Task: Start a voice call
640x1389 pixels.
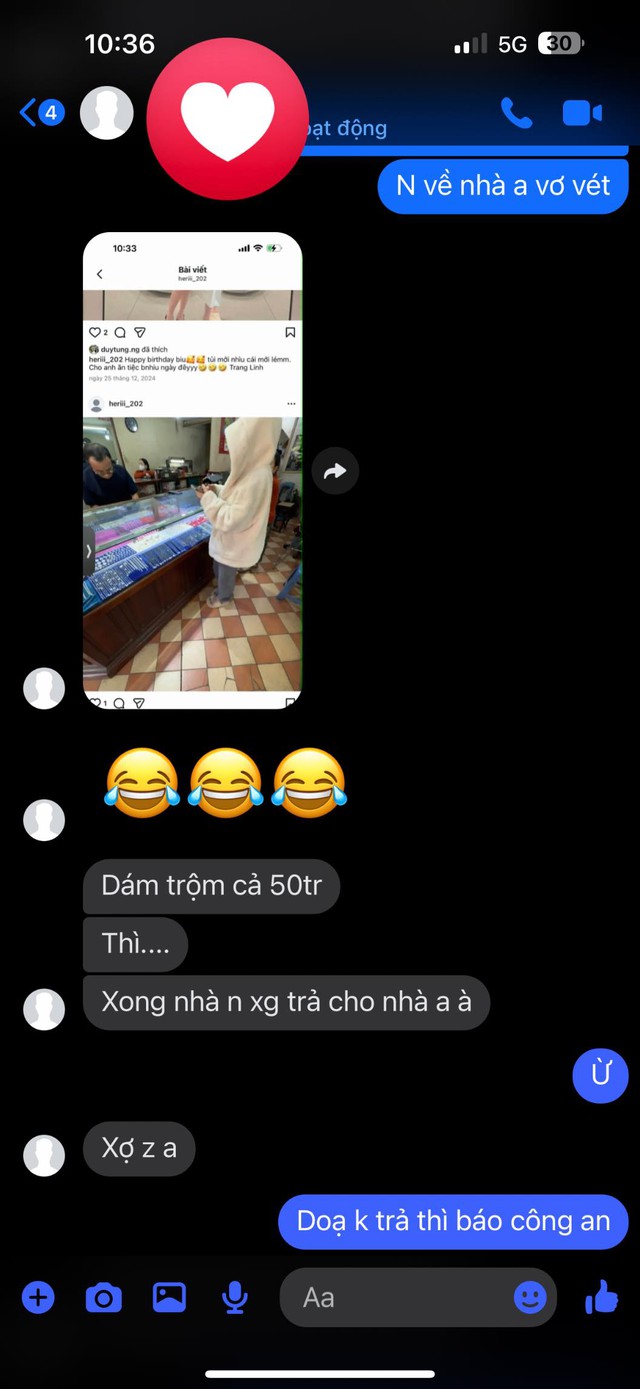Action: pos(516,113)
